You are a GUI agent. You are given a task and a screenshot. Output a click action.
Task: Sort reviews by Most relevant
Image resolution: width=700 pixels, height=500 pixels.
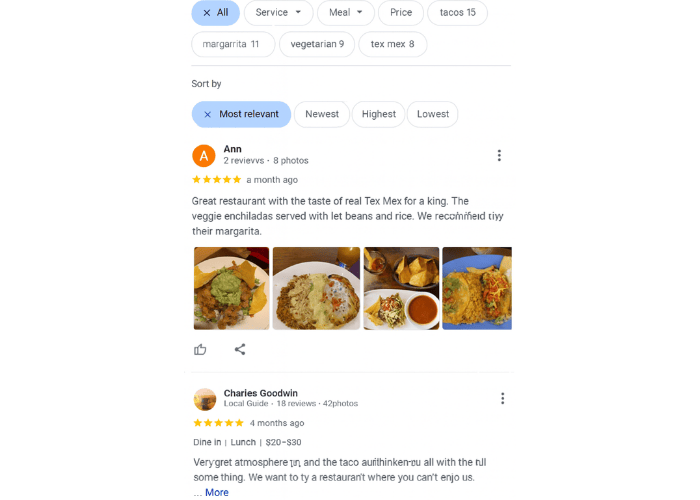tap(241, 114)
